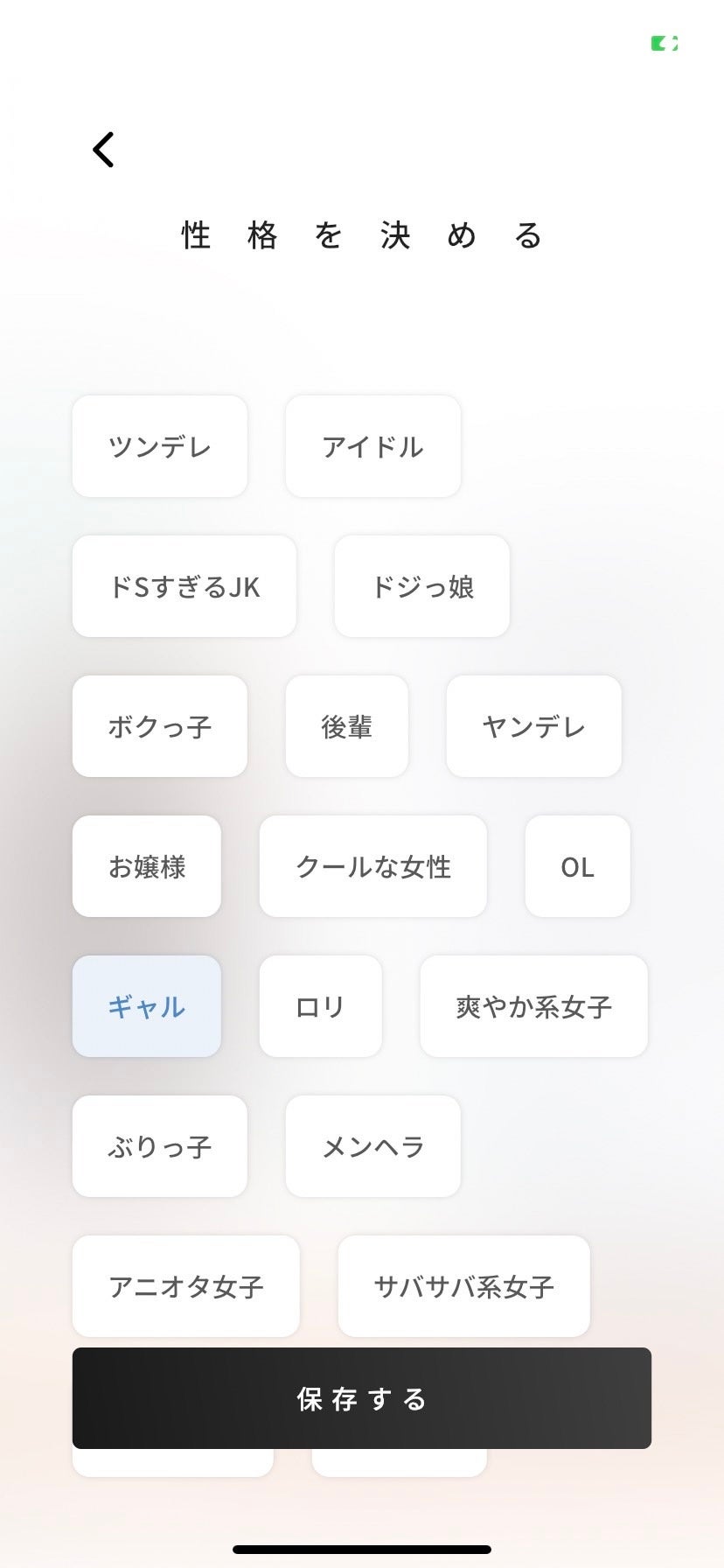Pick the メンヘラ chip
Image resolution: width=724 pixels, height=1568 pixels.
pos(373,1146)
